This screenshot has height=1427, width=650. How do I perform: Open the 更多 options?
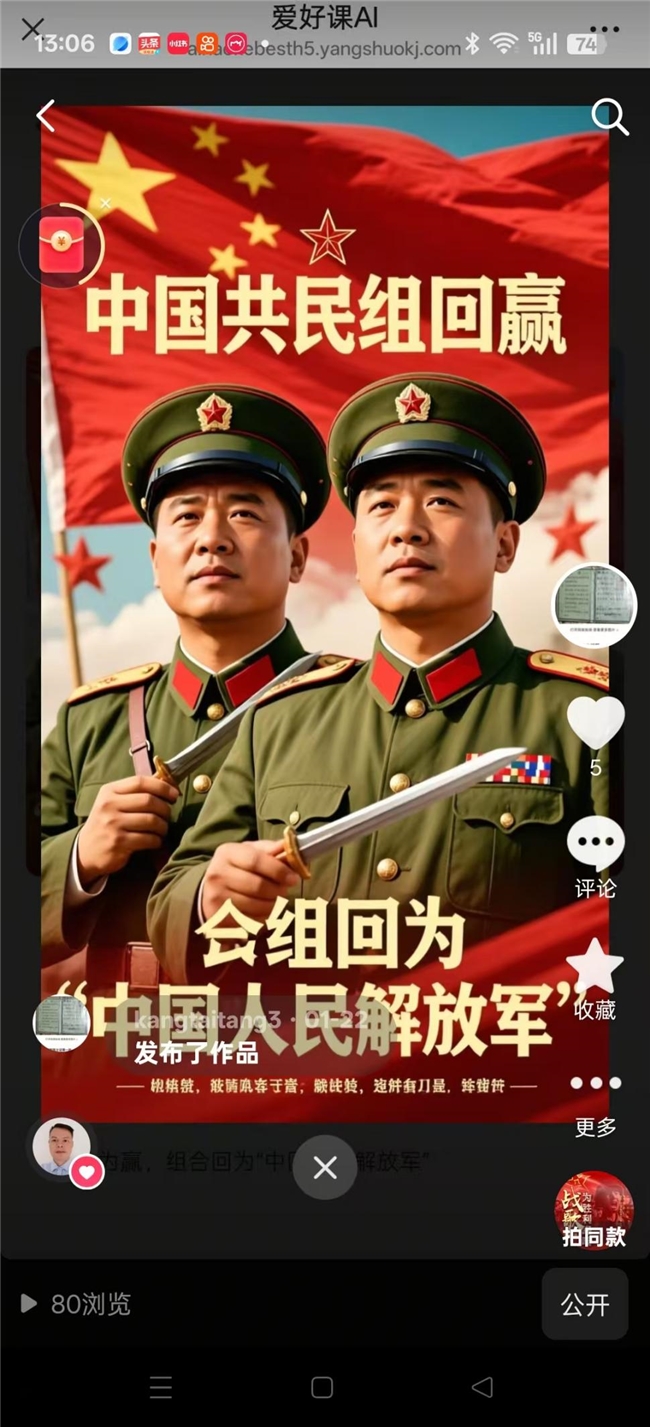tap(595, 1083)
